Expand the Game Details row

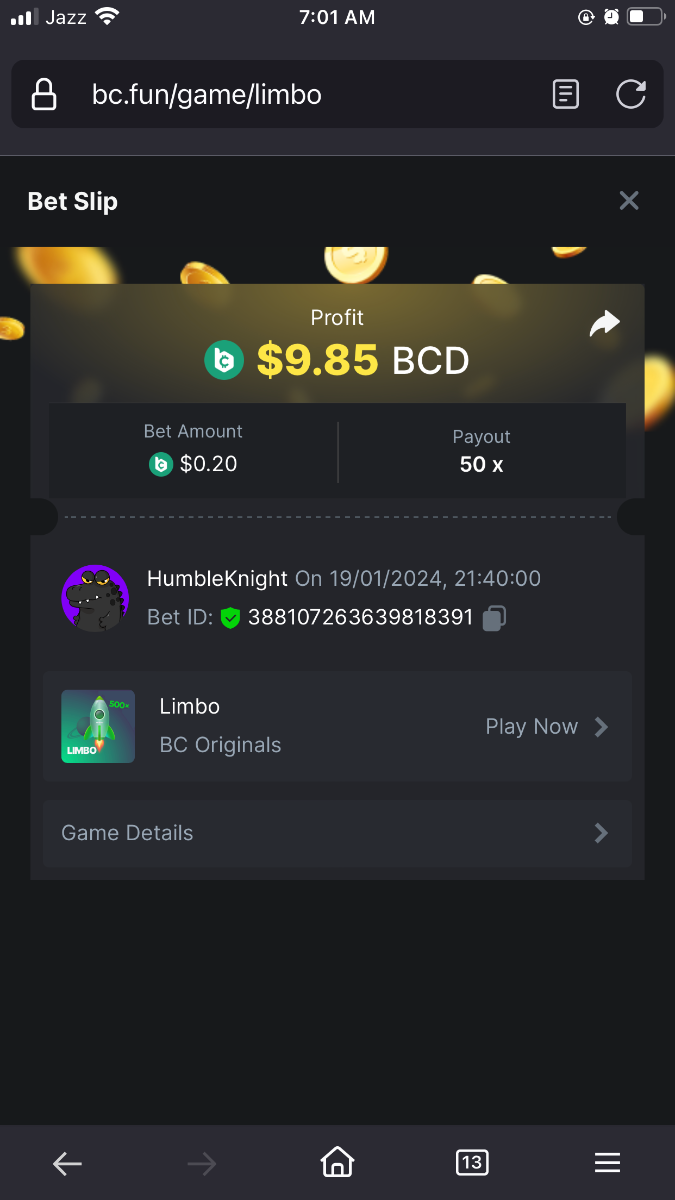(x=337, y=833)
